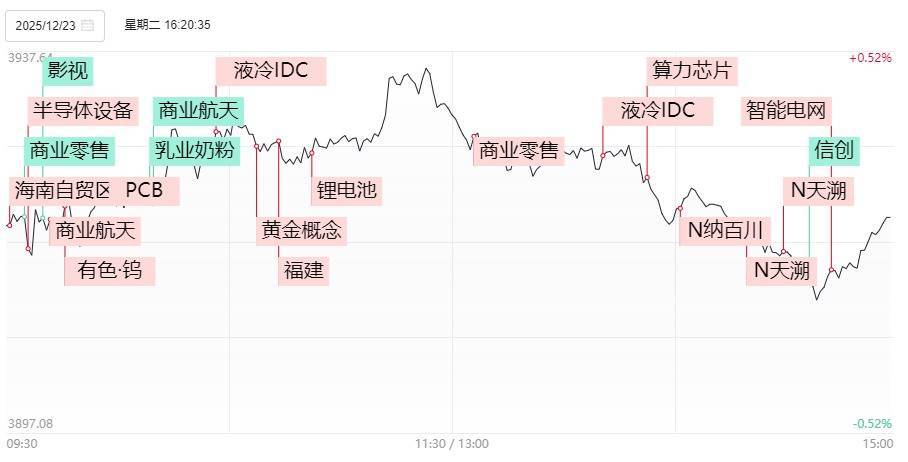The image size is (908, 462).
Task: Select the 影视 sector tag
Action: [70, 70]
